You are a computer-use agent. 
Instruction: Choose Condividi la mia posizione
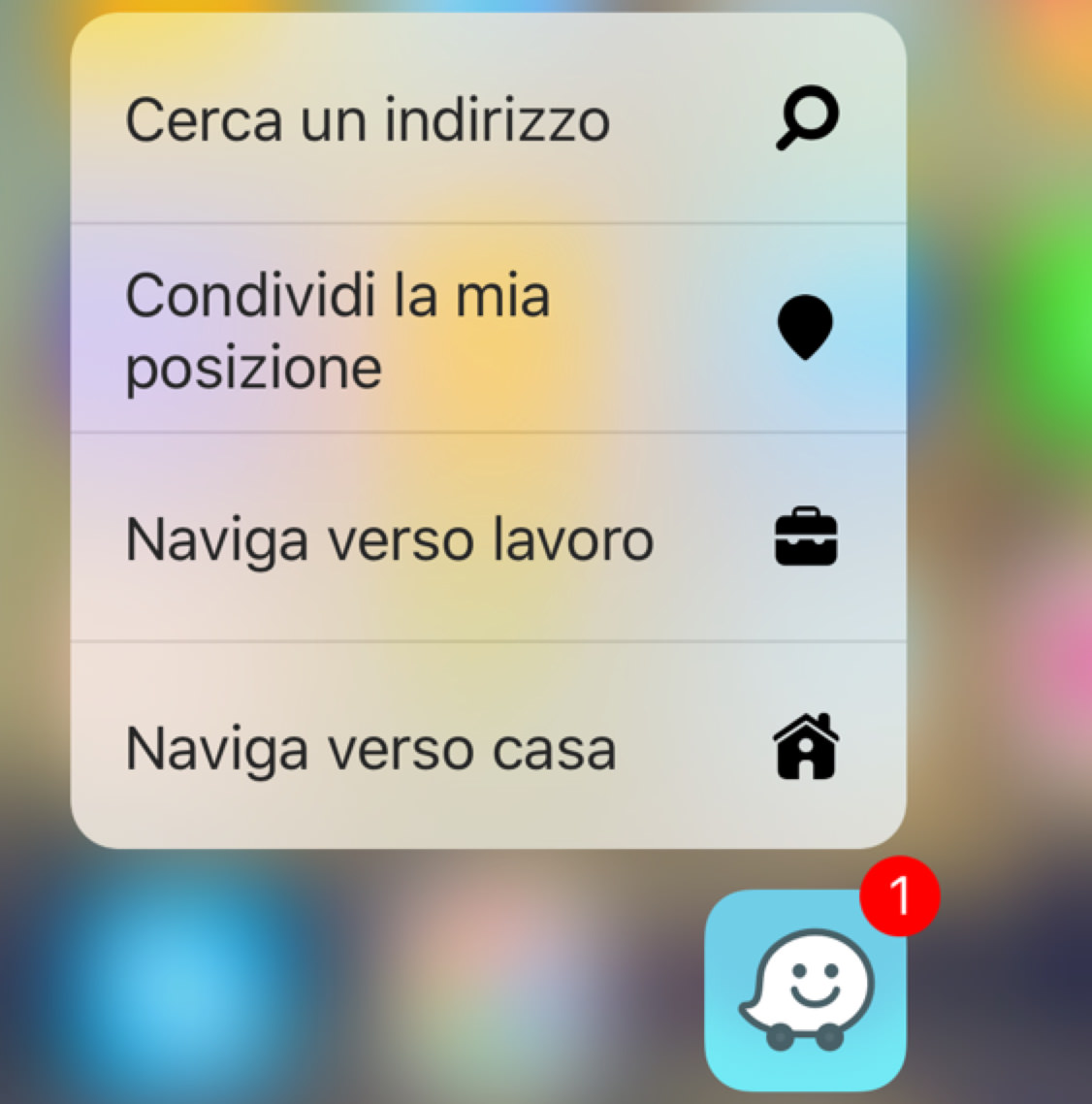[x=487, y=330]
